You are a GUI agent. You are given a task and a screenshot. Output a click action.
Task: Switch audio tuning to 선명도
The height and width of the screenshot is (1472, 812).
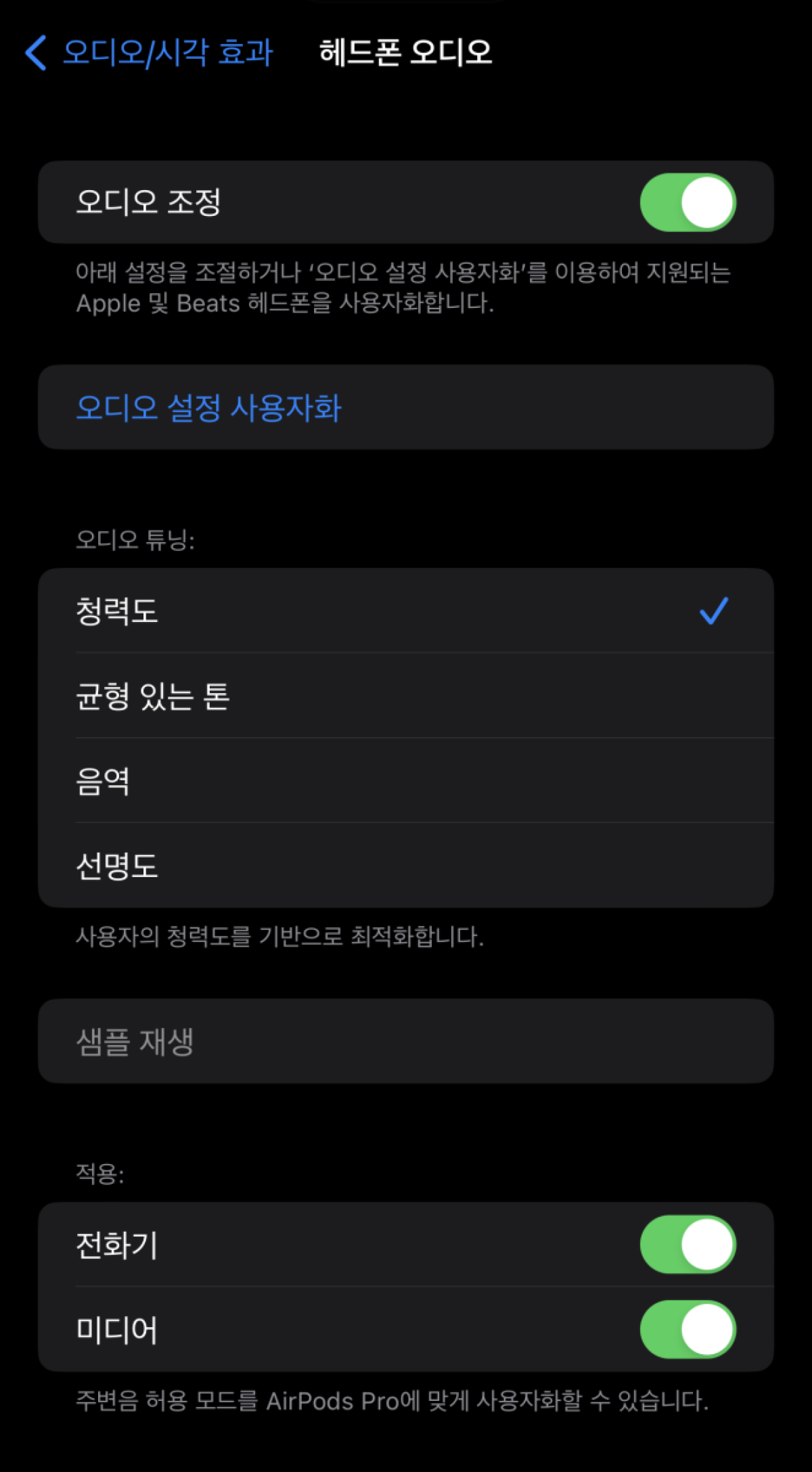pyautogui.click(x=405, y=866)
